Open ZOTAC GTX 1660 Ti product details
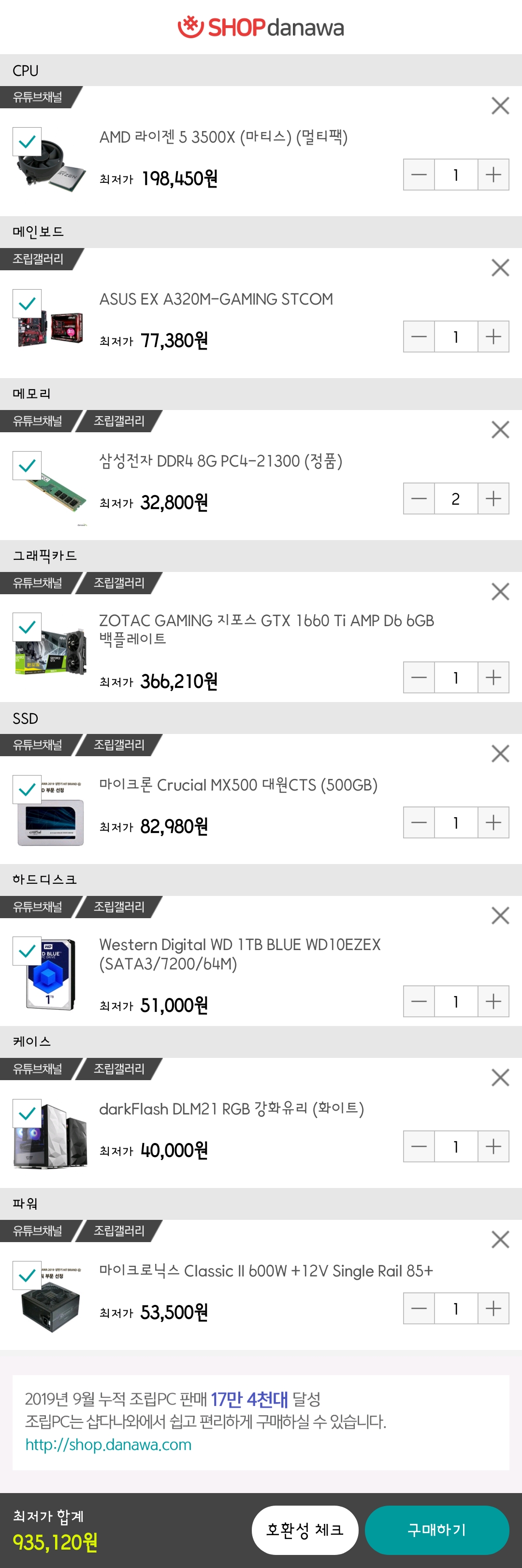This screenshot has height=1568, width=522. (x=266, y=630)
